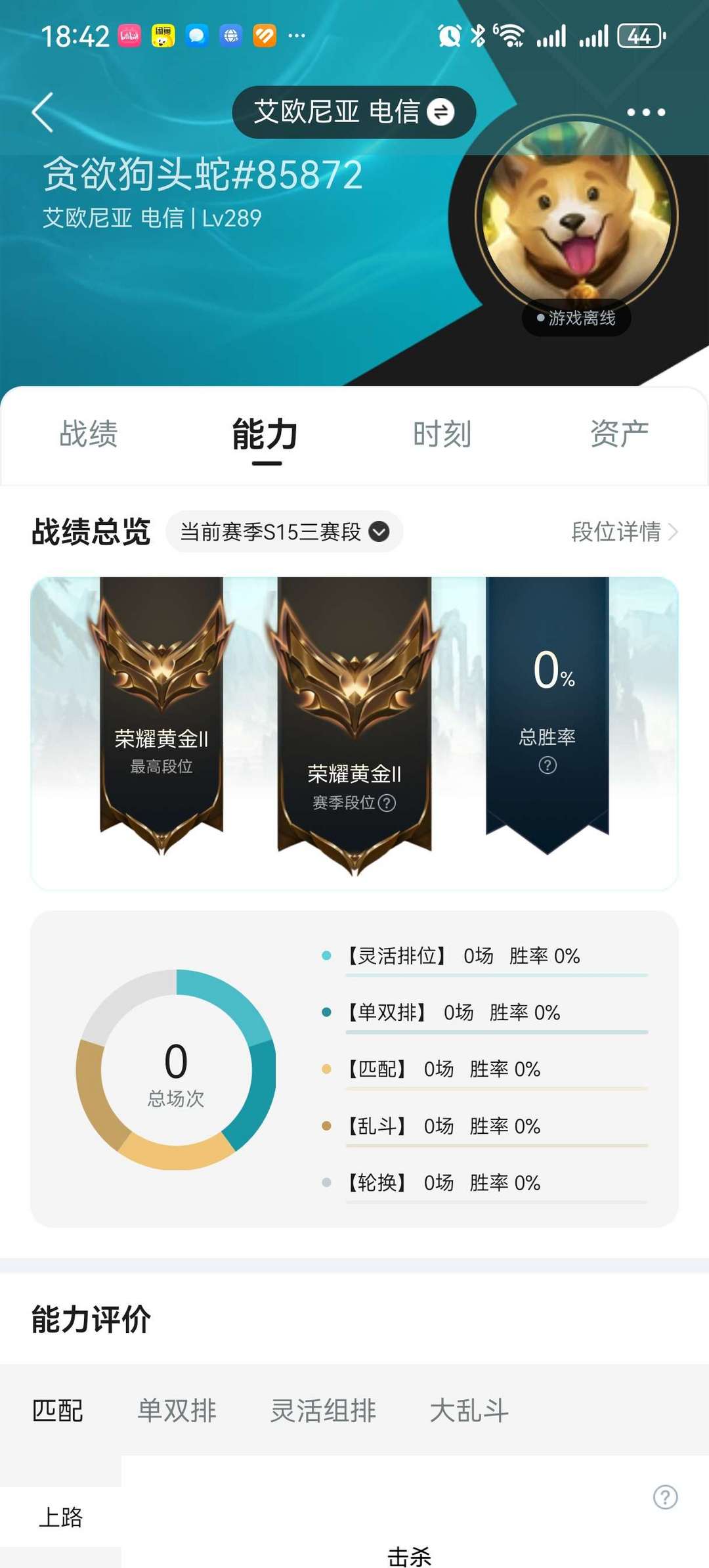Switch to 大乱斗 ability rating
Image resolution: width=709 pixels, height=1568 pixels.
[469, 1410]
